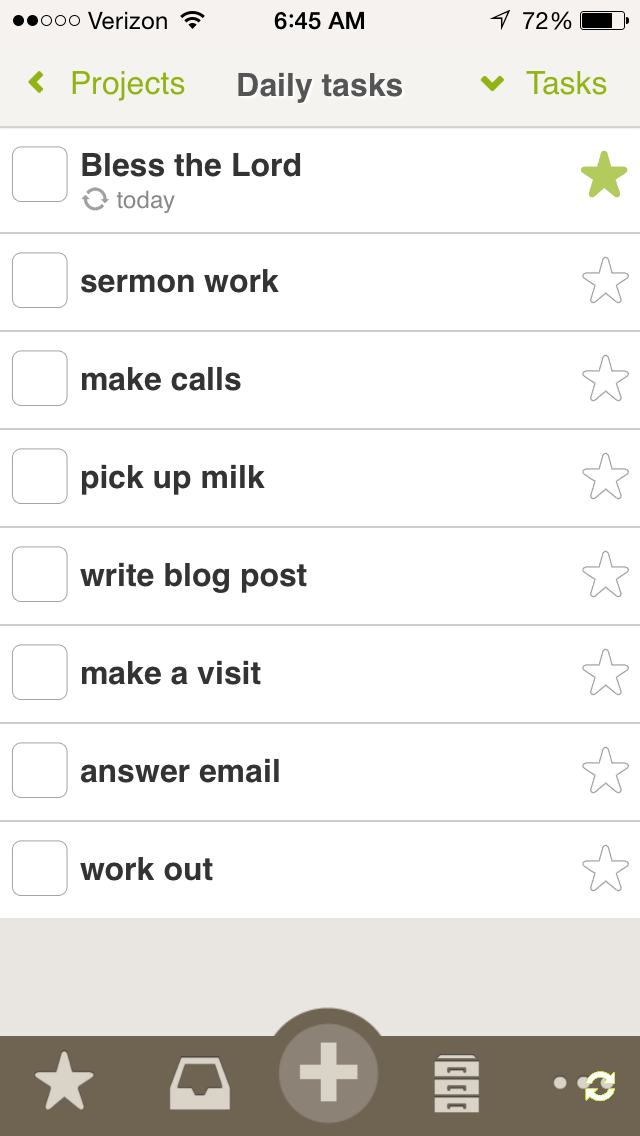This screenshot has width=640, height=1136.
Task: Mark sermon work as done
Action: pos(40,281)
